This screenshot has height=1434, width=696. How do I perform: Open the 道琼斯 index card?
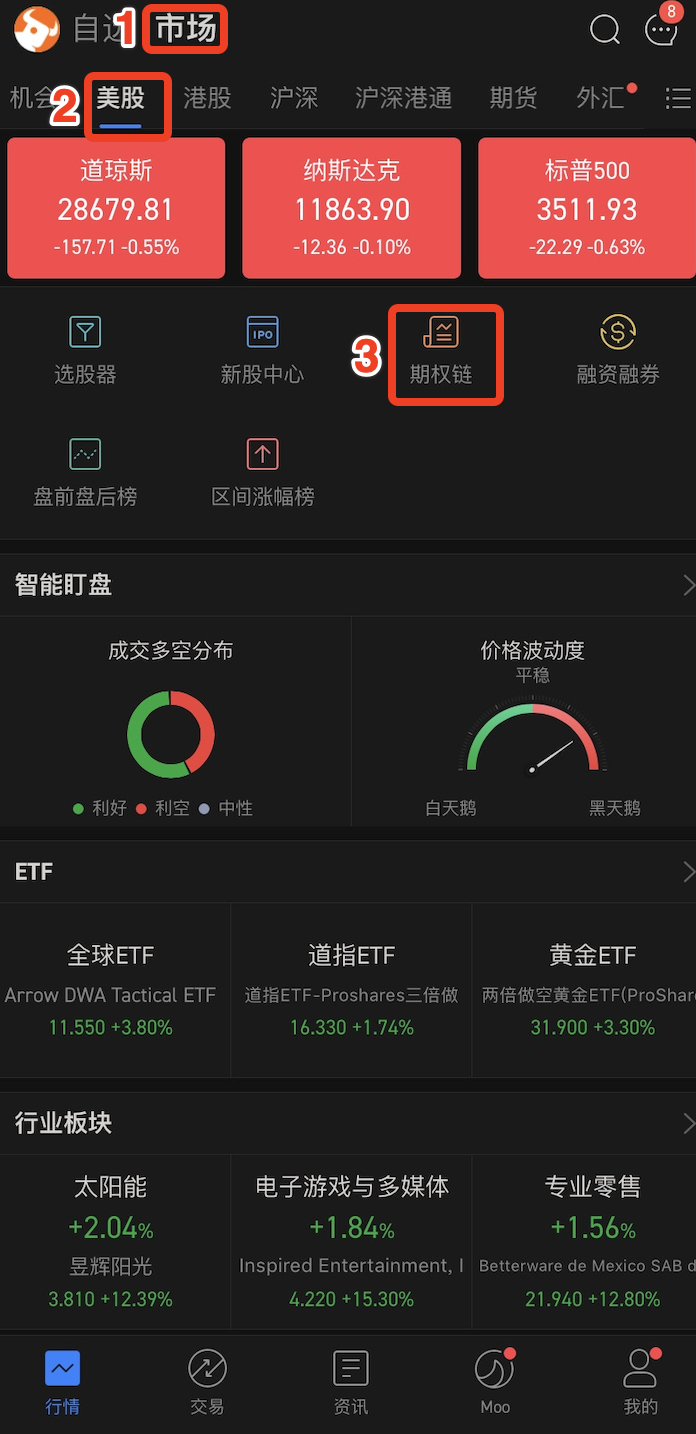(116, 208)
